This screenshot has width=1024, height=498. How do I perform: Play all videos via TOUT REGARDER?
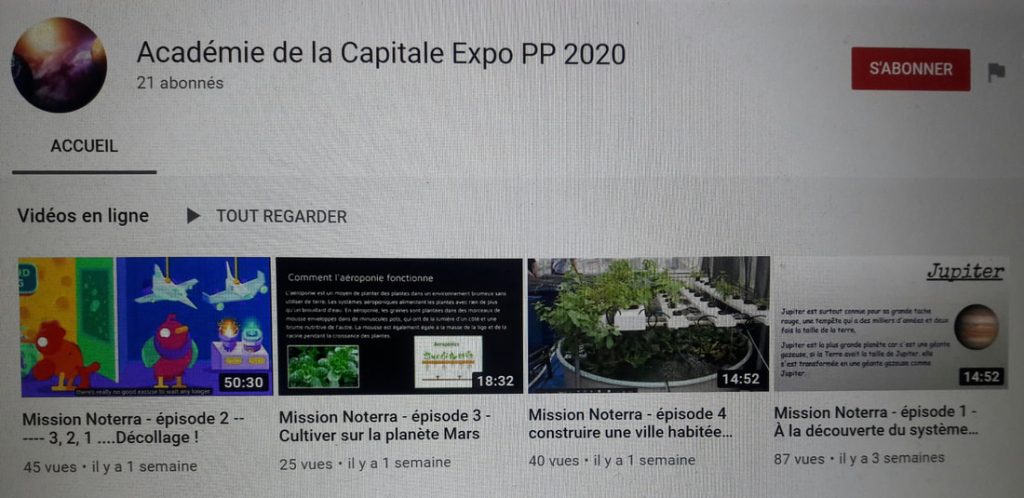(267, 216)
